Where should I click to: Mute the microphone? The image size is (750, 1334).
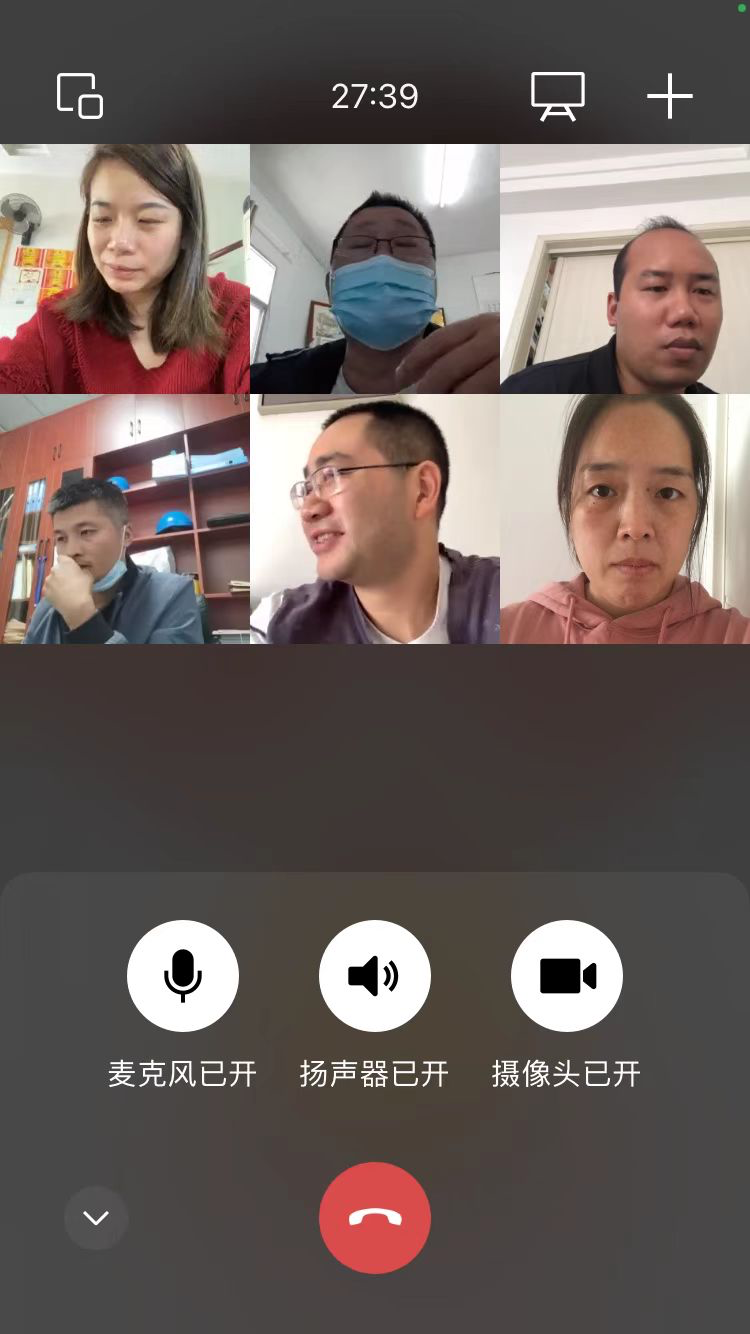183,976
